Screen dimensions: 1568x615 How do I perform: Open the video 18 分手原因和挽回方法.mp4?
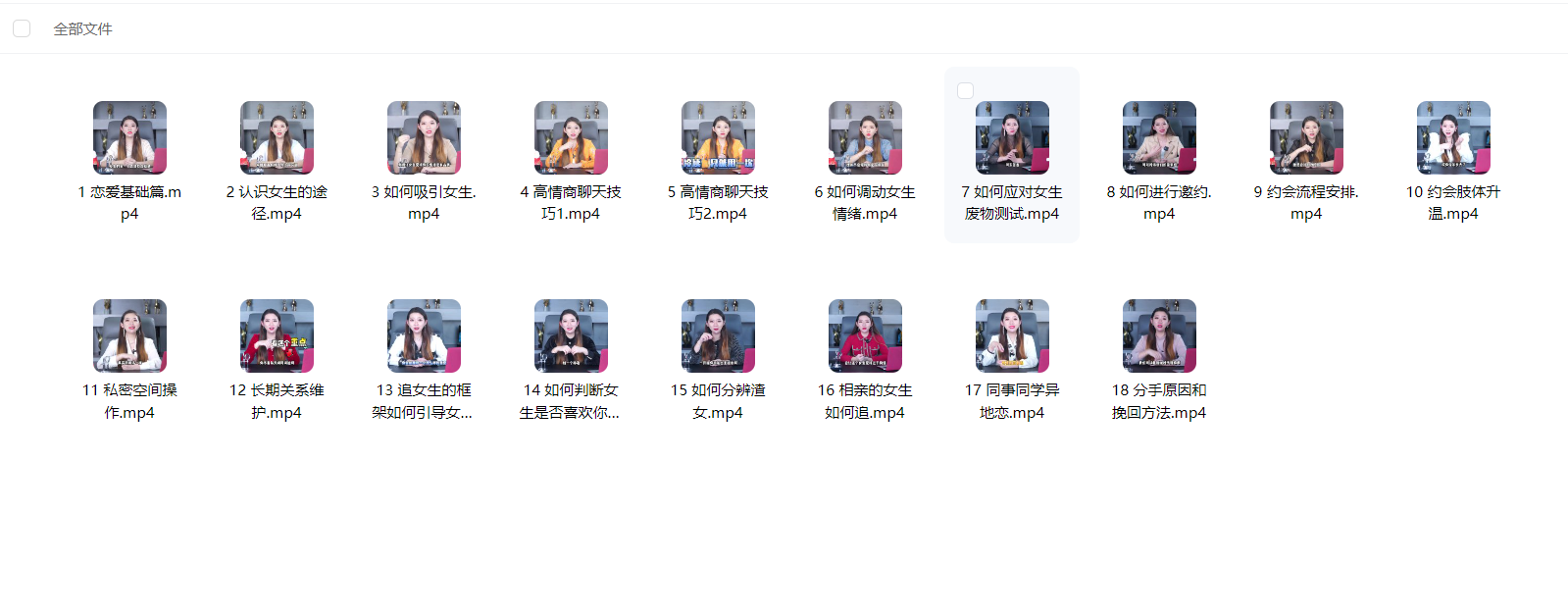[1159, 336]
